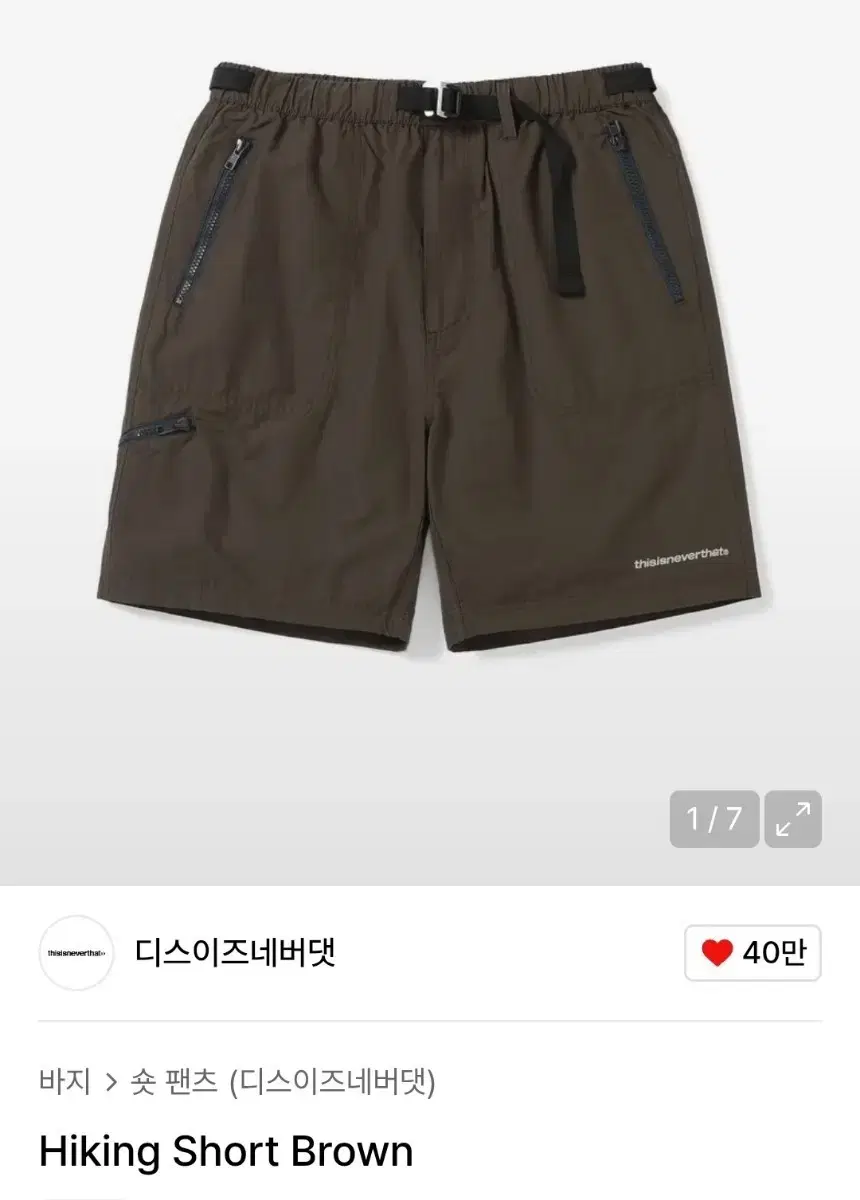Click the brown shorts product photo
Image resolution: width=860 pixels, height=1200 pixels.
click(x=430, y=400)
